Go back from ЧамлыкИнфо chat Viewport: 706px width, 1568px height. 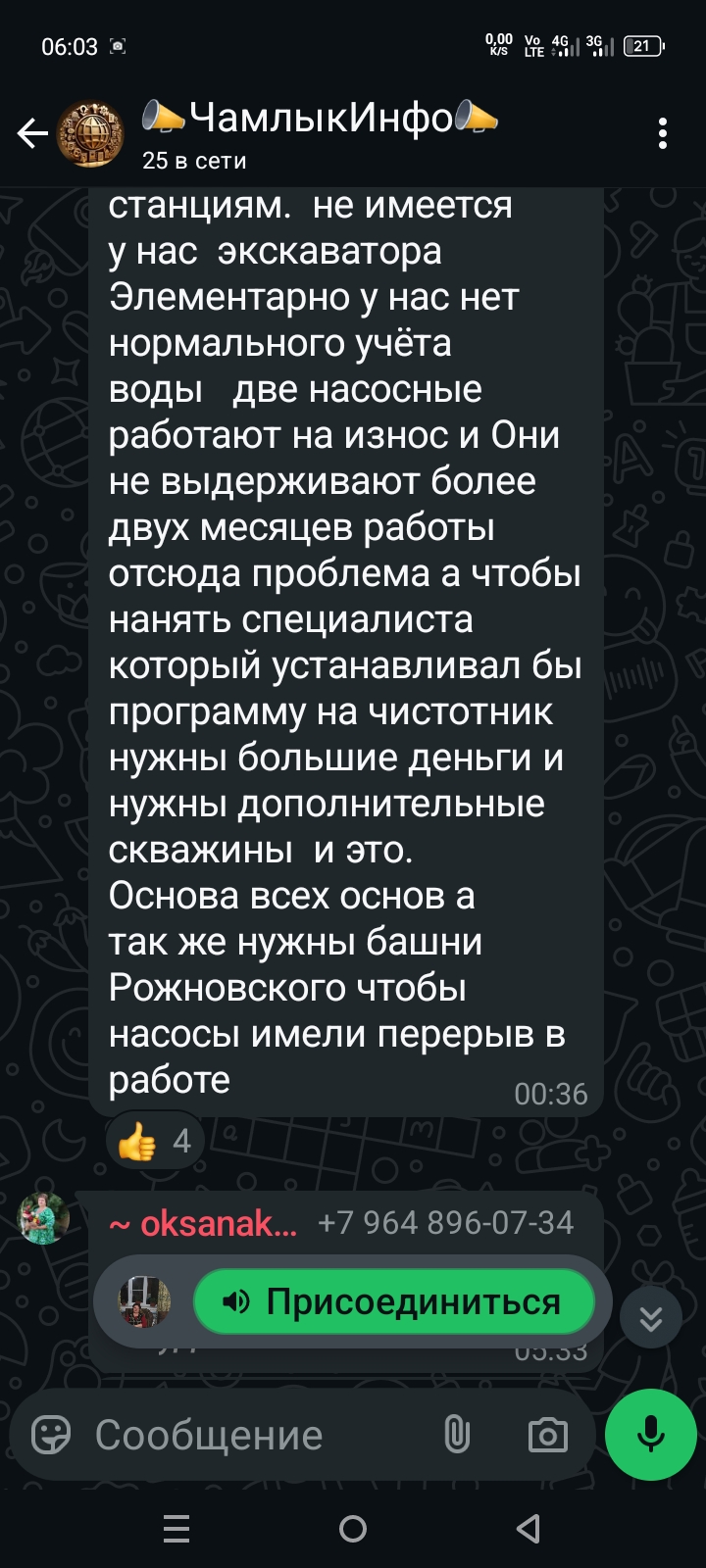[x=32, y=133]
